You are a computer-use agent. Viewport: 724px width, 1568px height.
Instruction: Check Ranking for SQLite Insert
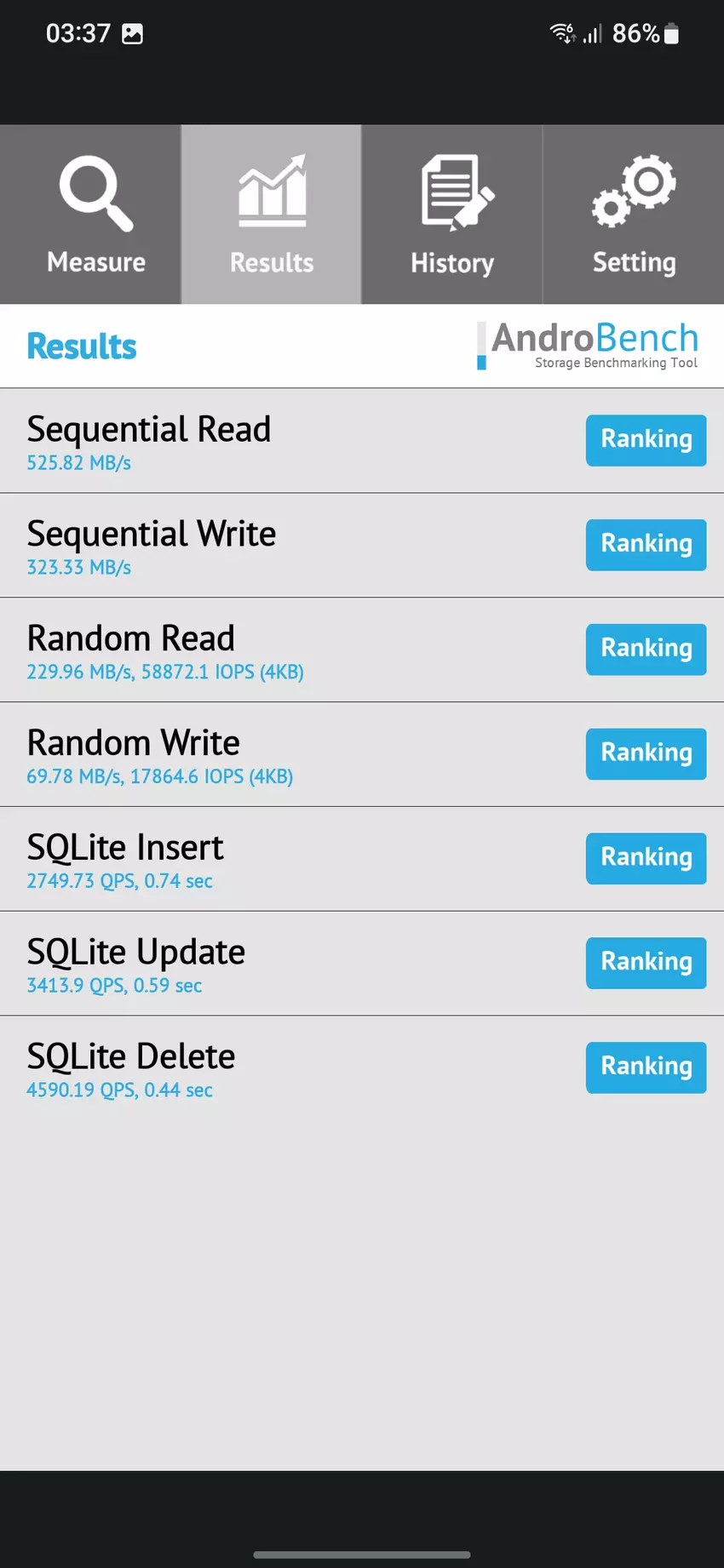click(646, 858)
